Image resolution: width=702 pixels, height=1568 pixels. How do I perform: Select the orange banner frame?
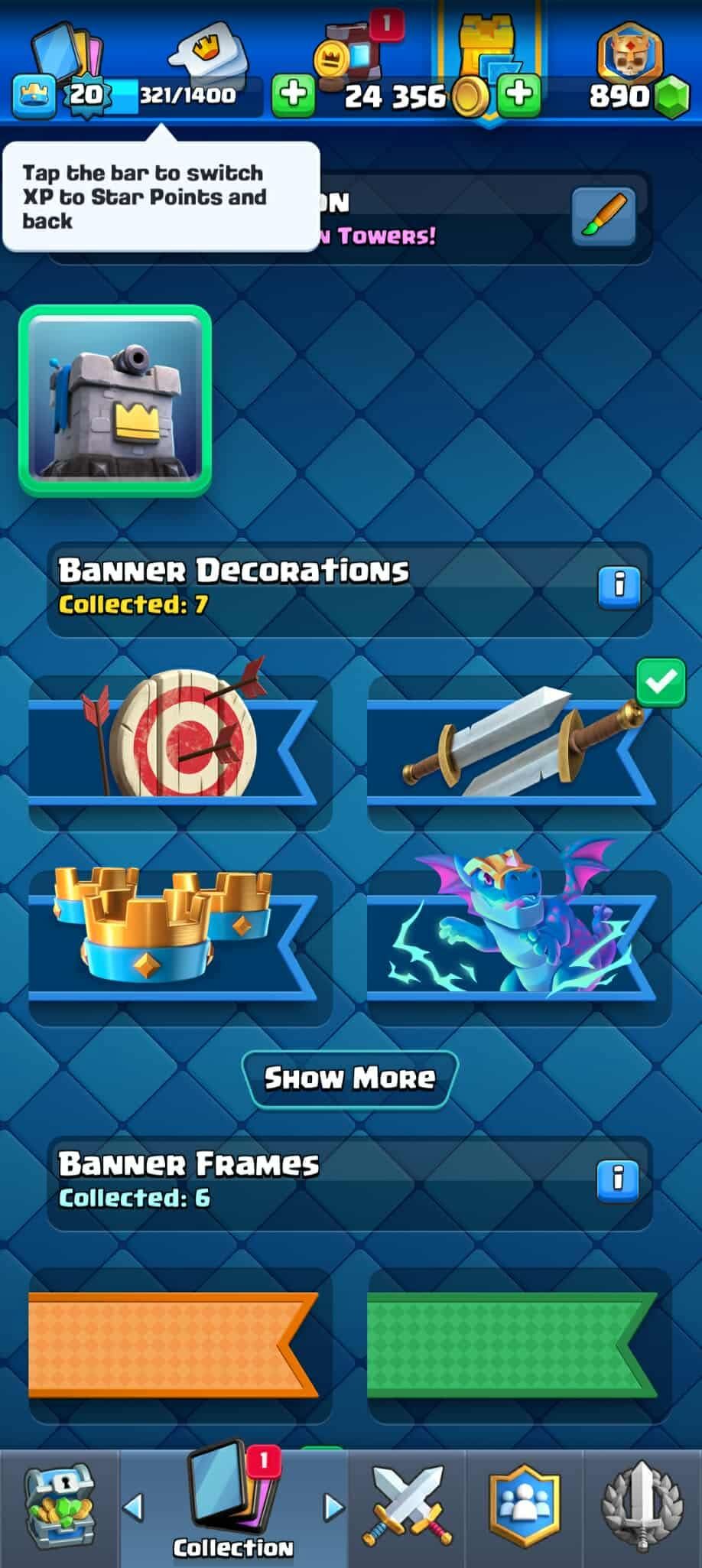[173, 1345]
